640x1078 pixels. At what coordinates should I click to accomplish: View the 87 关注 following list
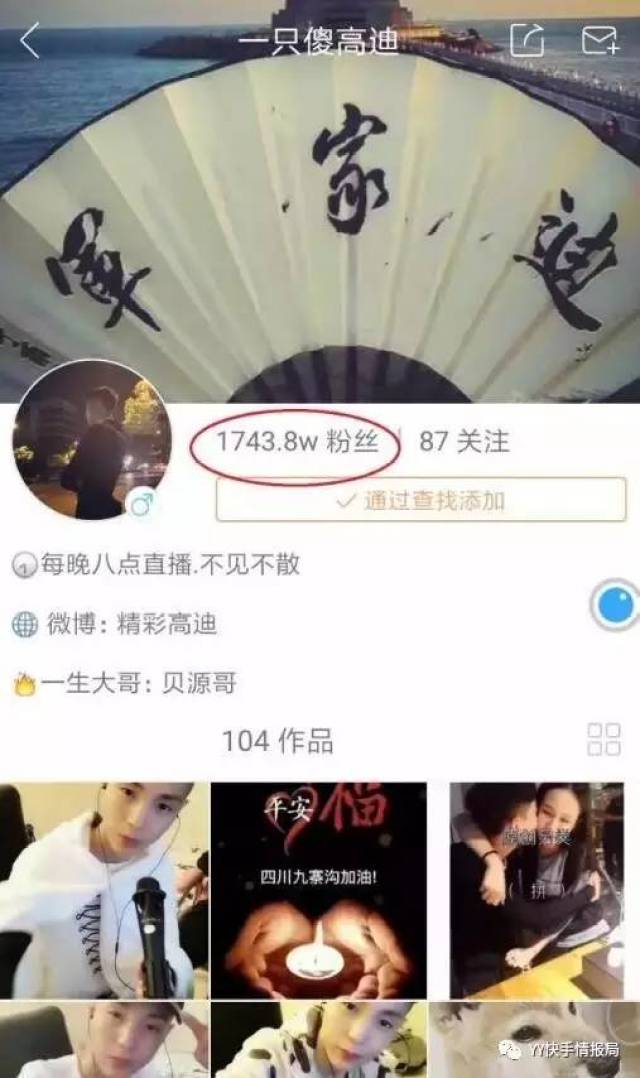(464, 442)
